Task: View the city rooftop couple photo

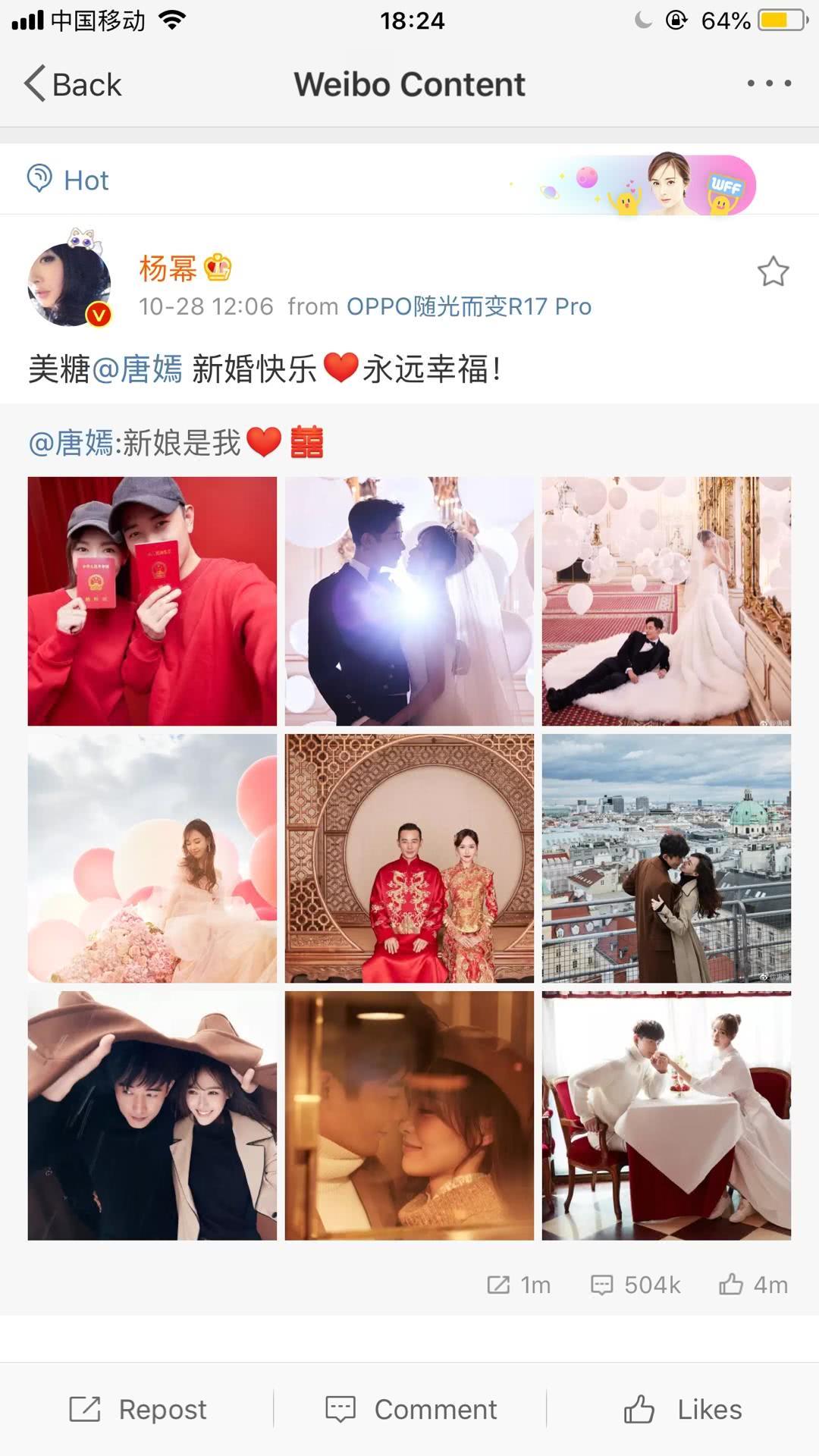Action: pos(666,858)
